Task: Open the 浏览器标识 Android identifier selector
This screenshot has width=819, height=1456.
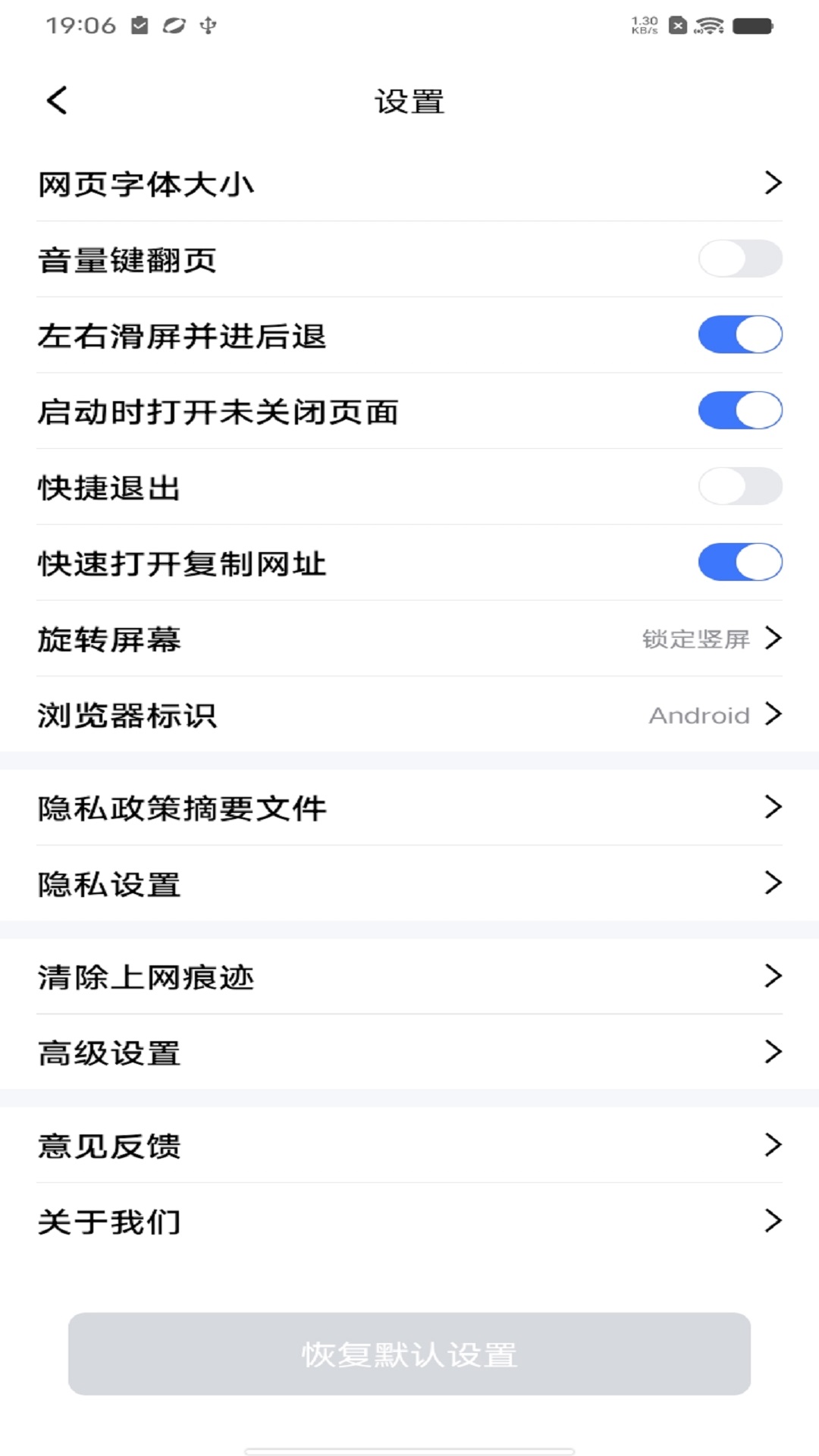Action: click(x=409, y=714)
